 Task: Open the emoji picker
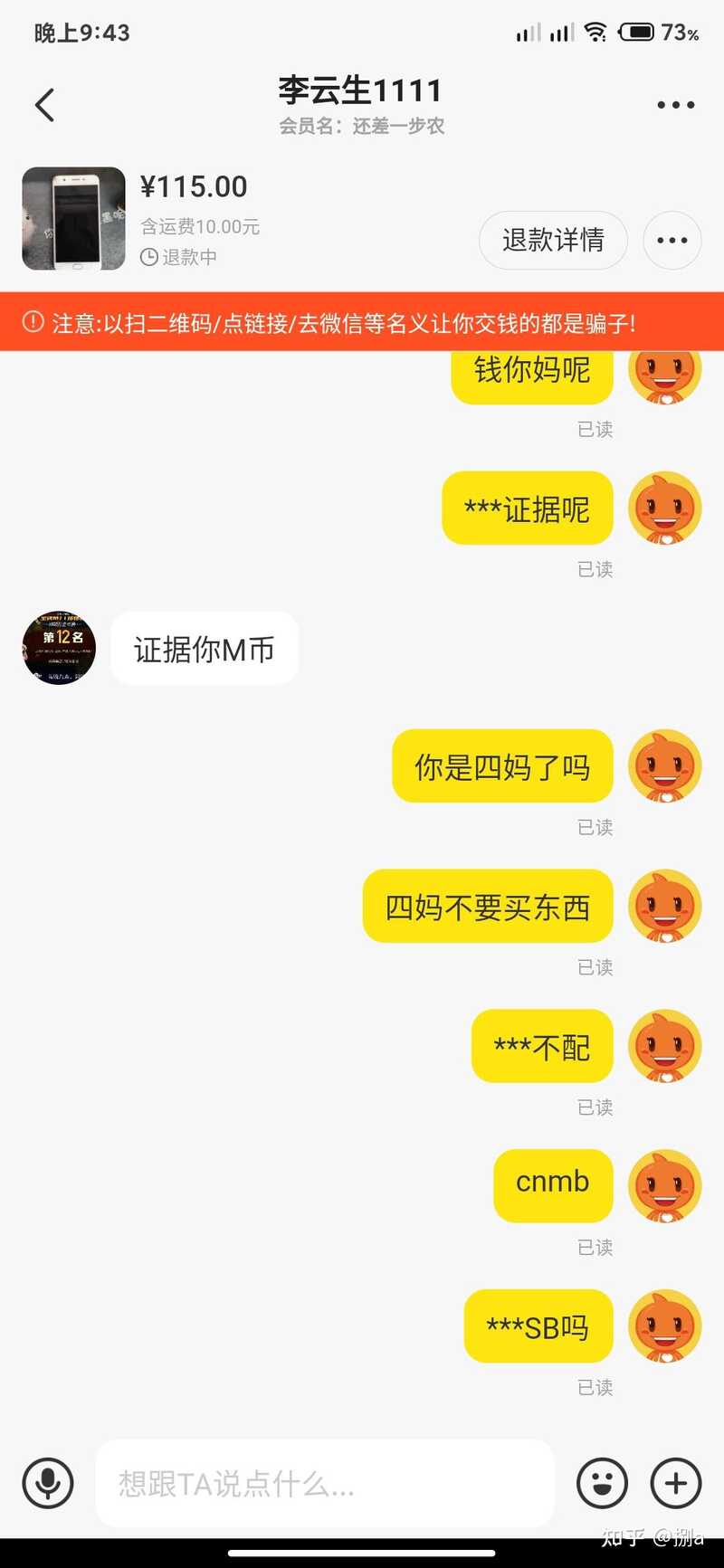(602, 1483)
